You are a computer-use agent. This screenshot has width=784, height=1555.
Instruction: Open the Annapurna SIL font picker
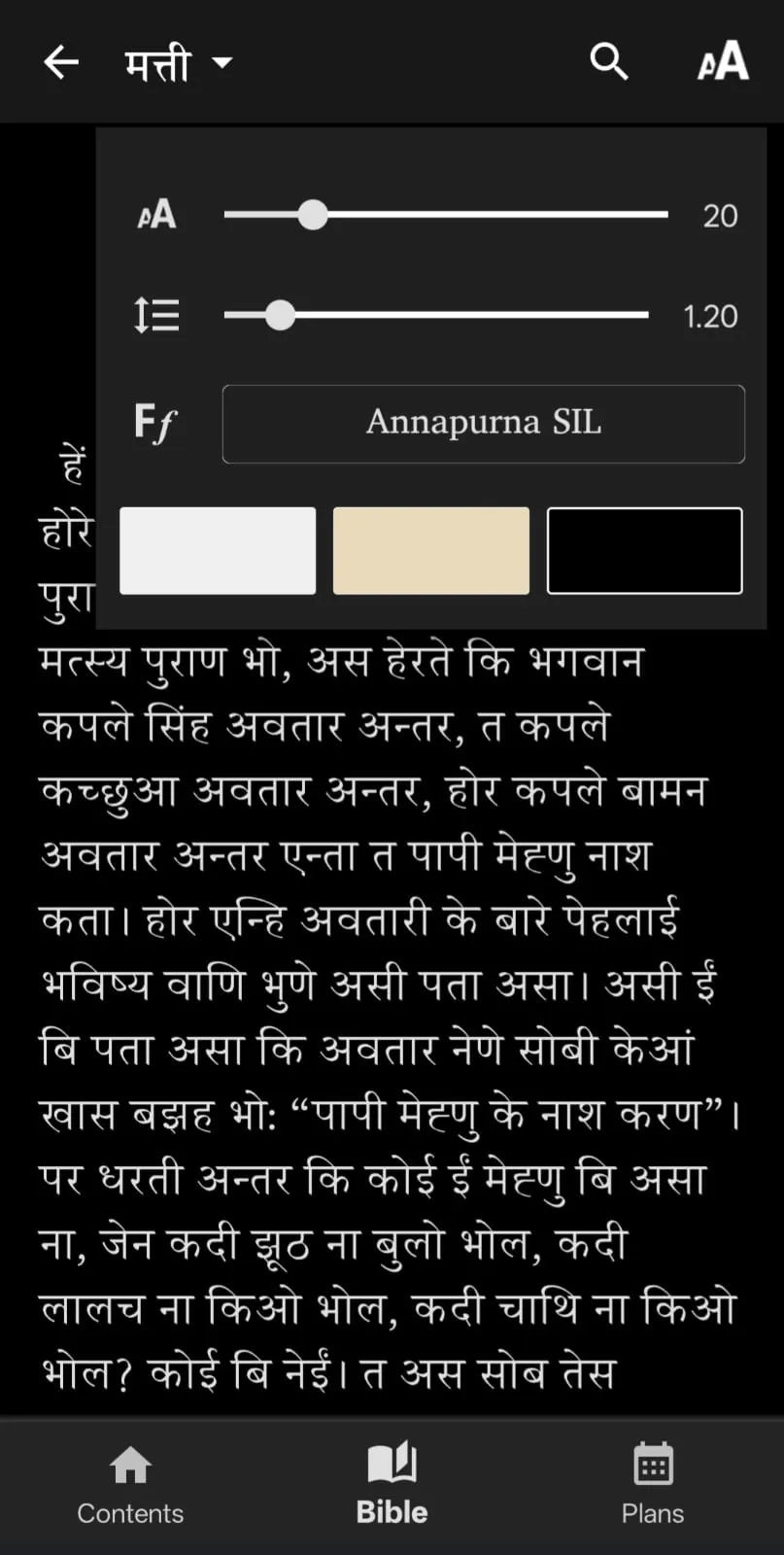point(483,424)
